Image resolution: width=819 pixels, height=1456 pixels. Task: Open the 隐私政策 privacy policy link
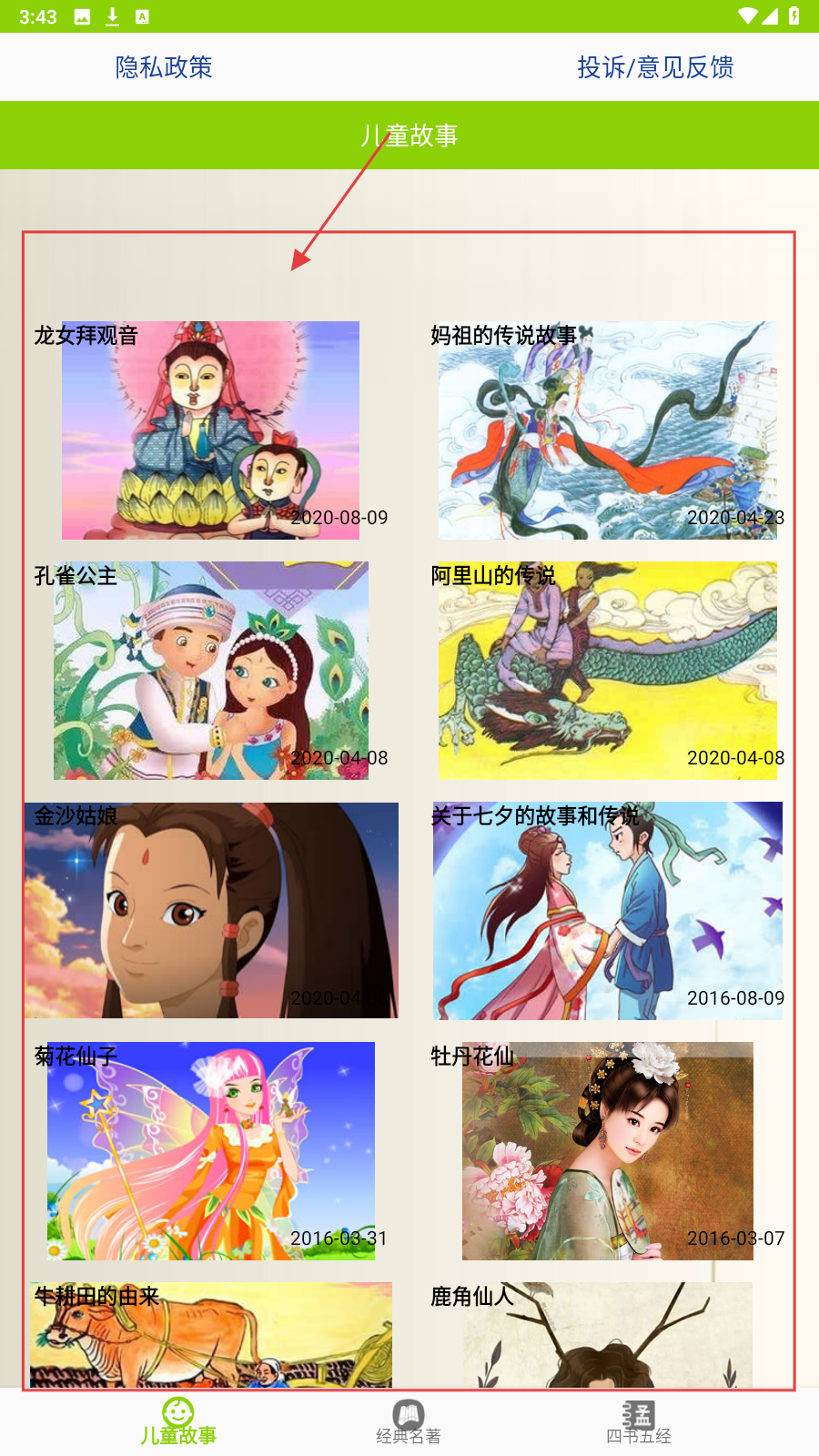tap(164, 67)
